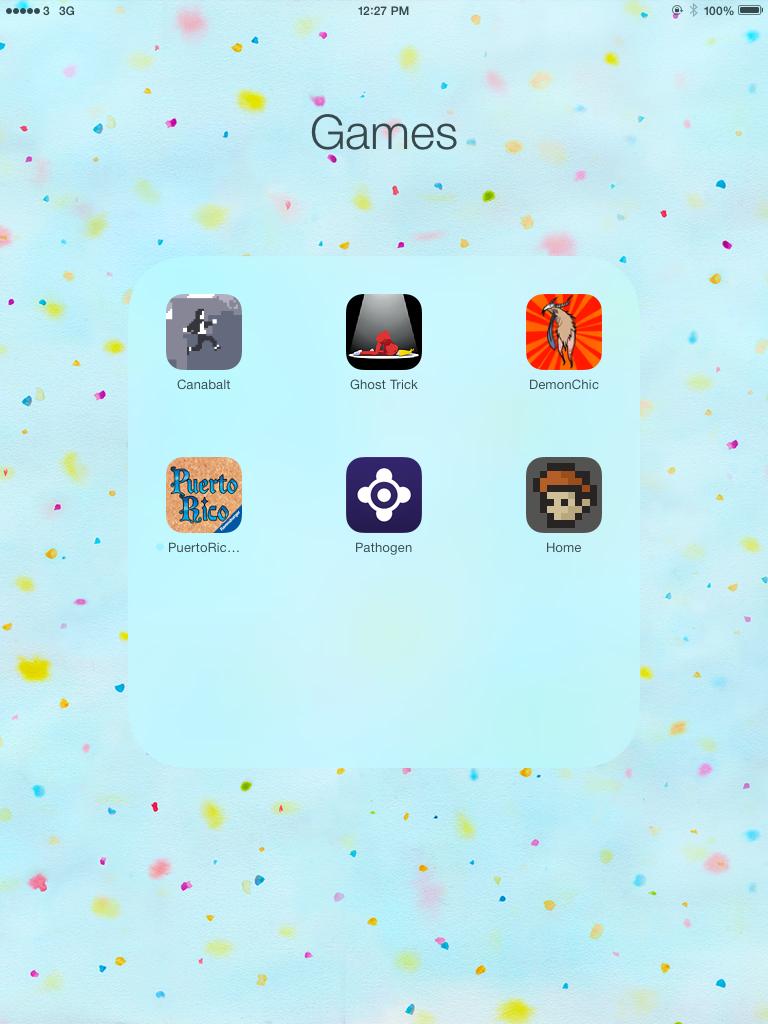Open the Canabalt game
The height and width of the screenshot is (1024, 768).
click(204, 332)
